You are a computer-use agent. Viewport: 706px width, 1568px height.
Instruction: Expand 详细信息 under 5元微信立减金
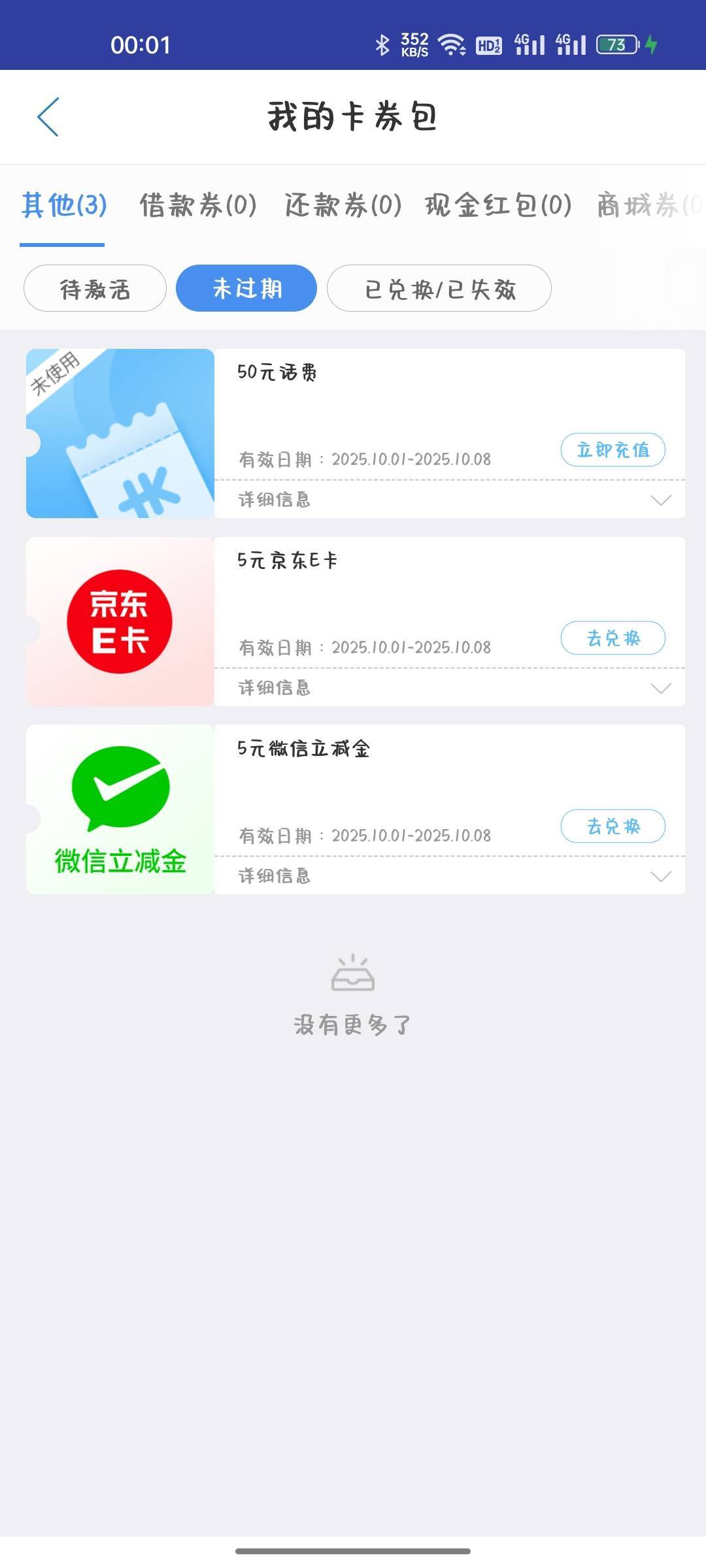pyautogui.click(x=450, y=876)
